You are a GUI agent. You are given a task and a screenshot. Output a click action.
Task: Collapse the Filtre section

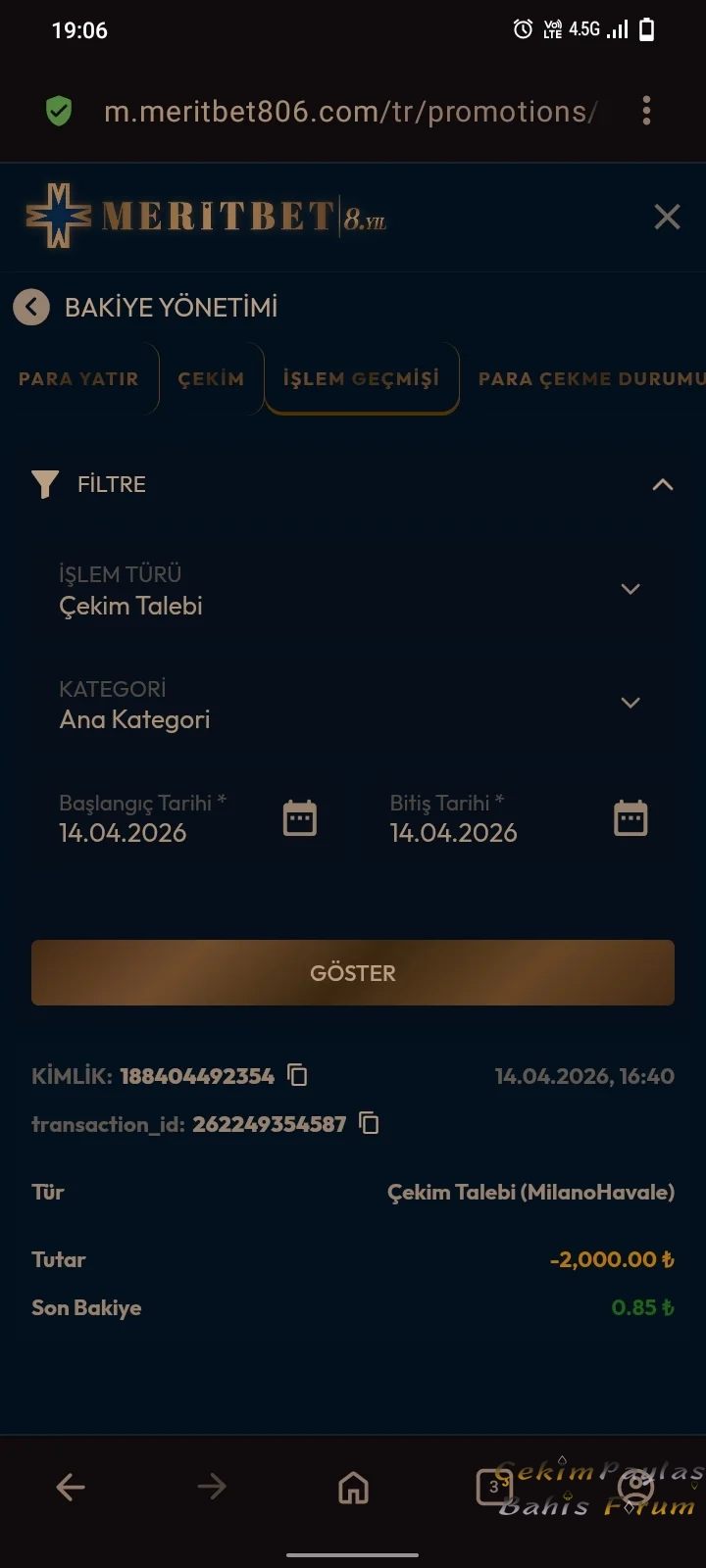click(663, 484)
